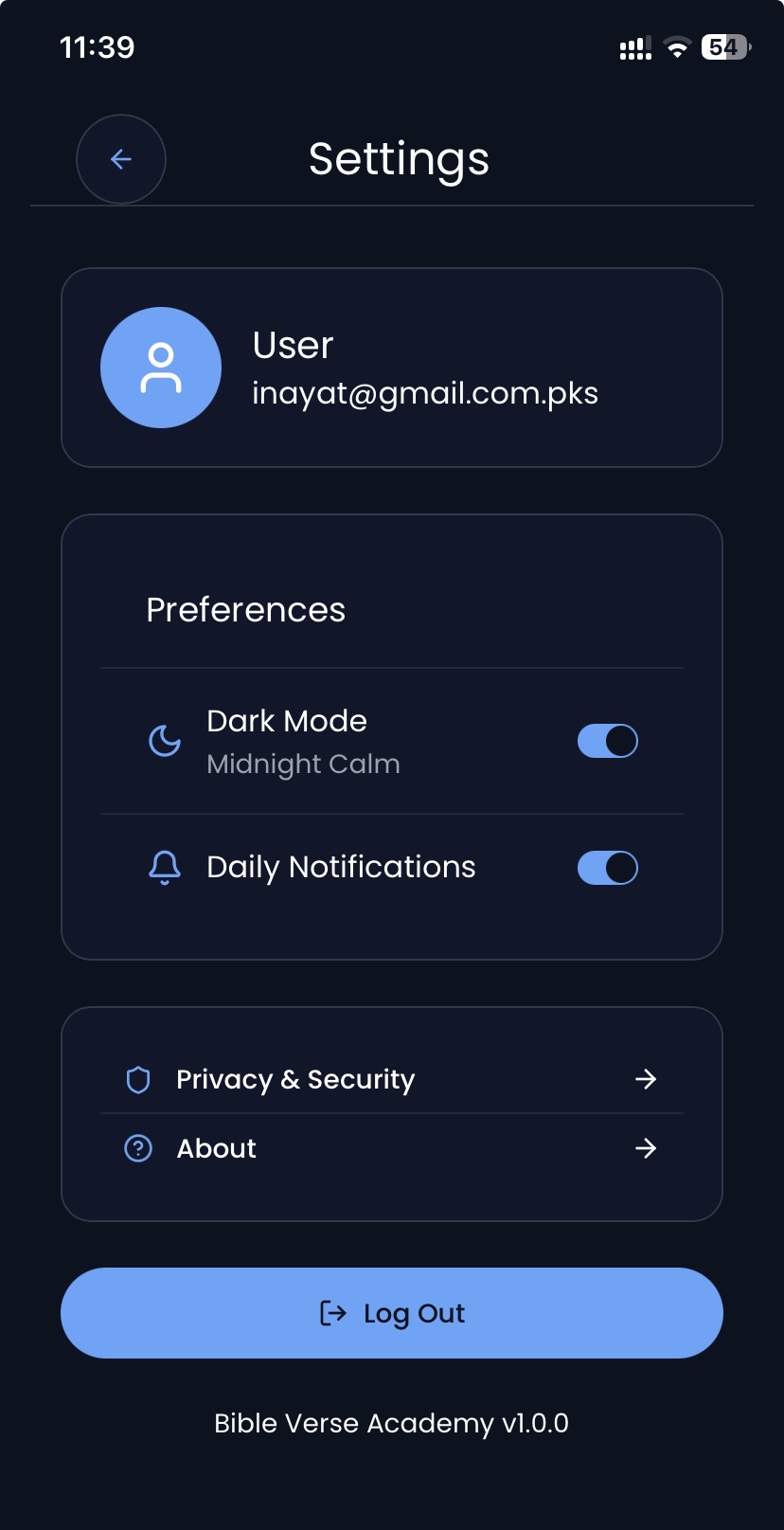Turn off the Dark Mode switch
Image resolution: width=784 pixels, height=1530 pixels.
[607, 741]
